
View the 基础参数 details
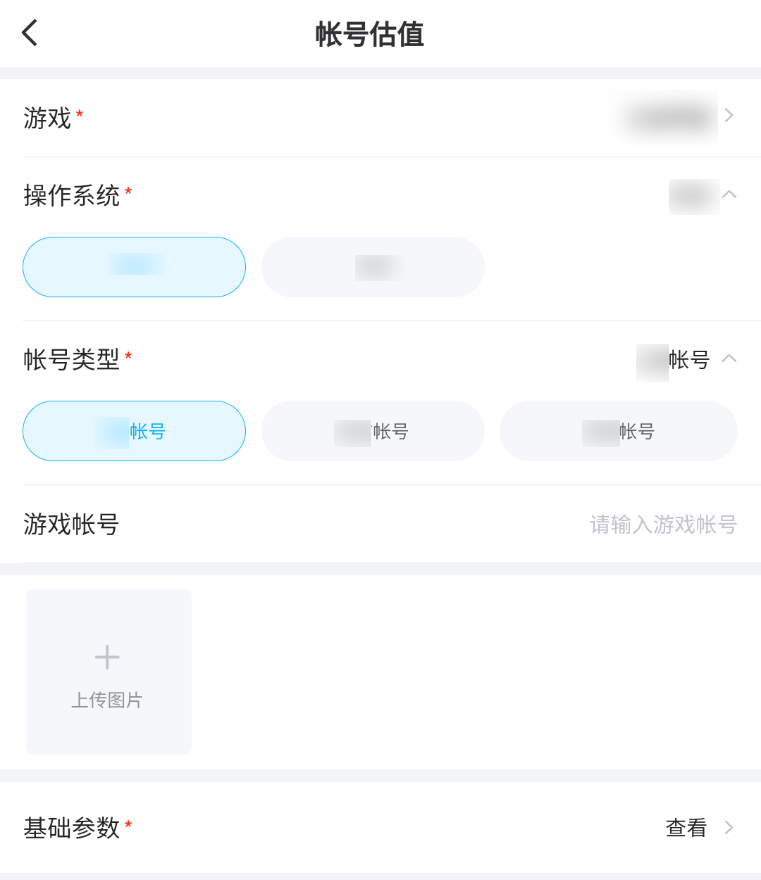click(x=699, y=828)
